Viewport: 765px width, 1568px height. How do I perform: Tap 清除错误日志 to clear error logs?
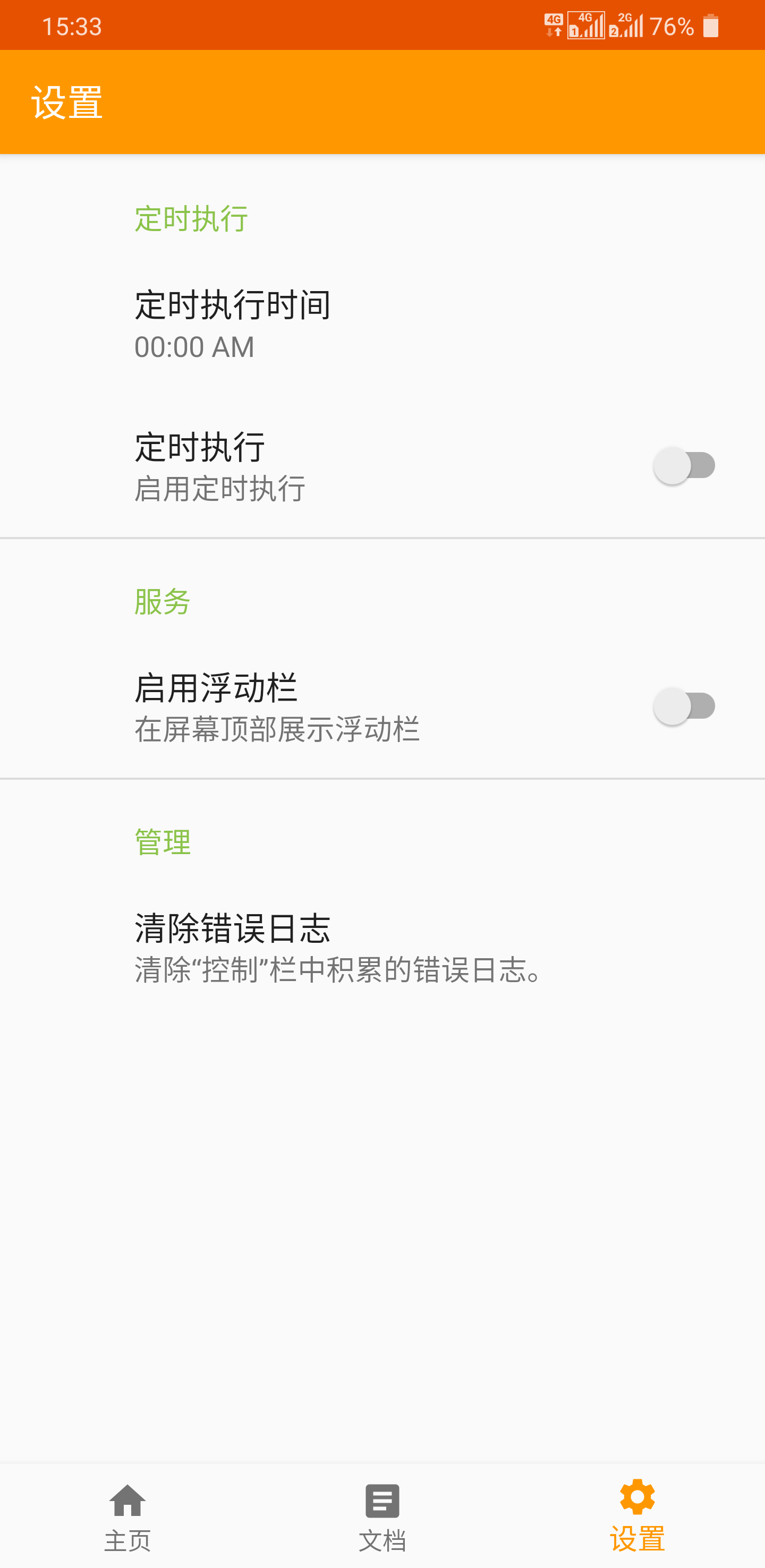[x=382, y=947]
